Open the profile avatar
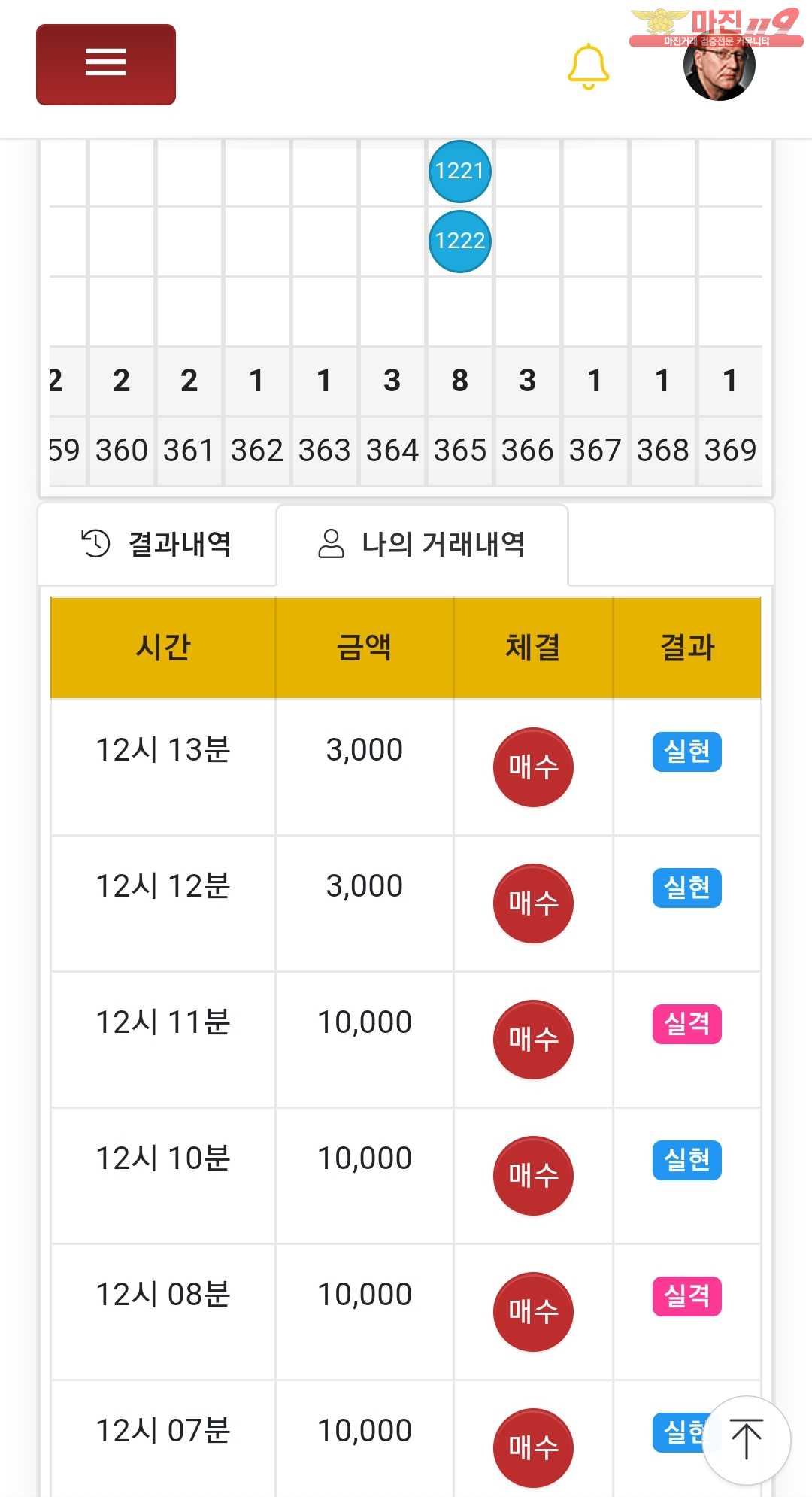This screenshot has width=812, height=1497. click(719, 66)
